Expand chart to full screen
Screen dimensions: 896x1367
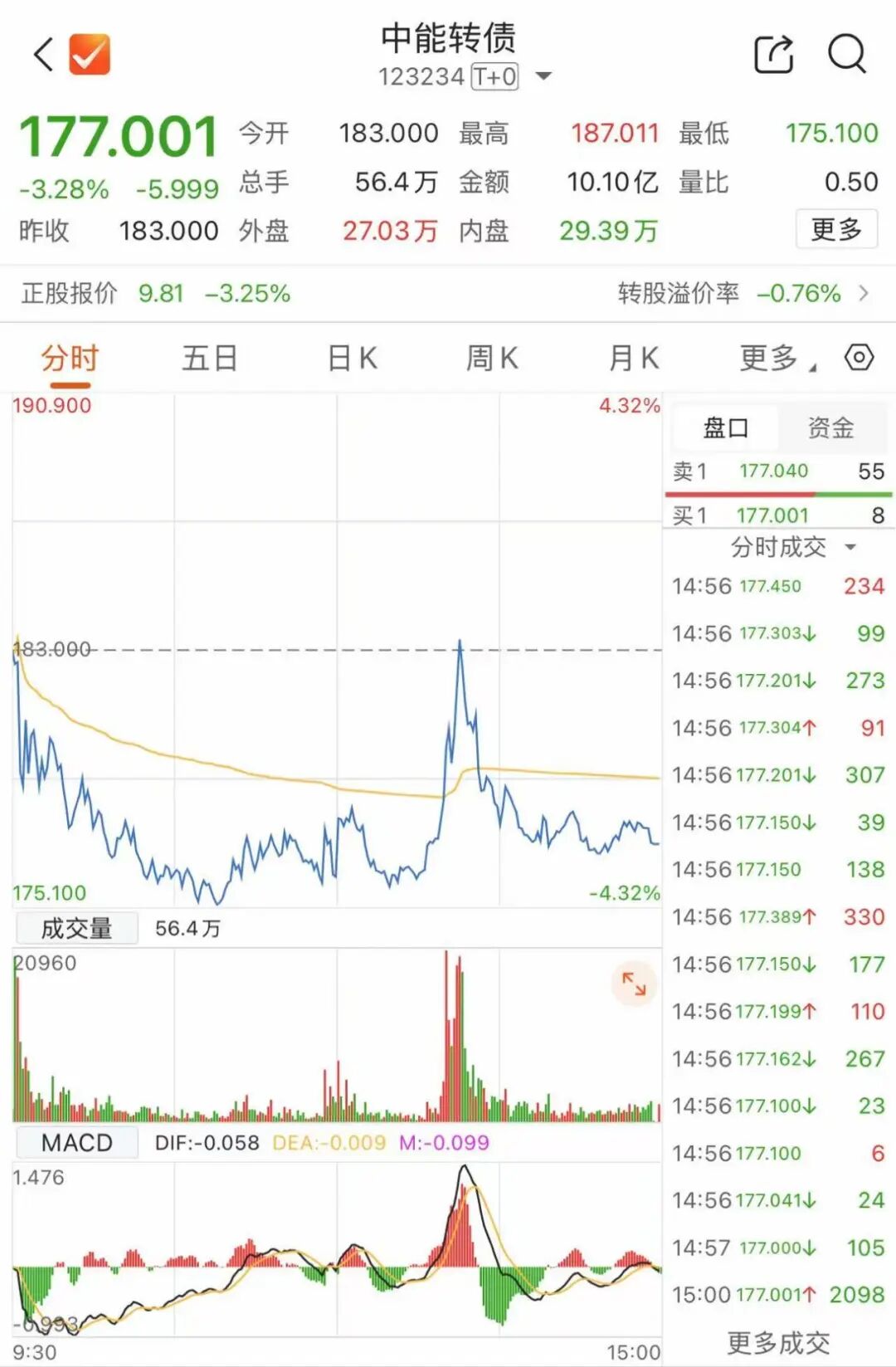click(x=634, y=984)
